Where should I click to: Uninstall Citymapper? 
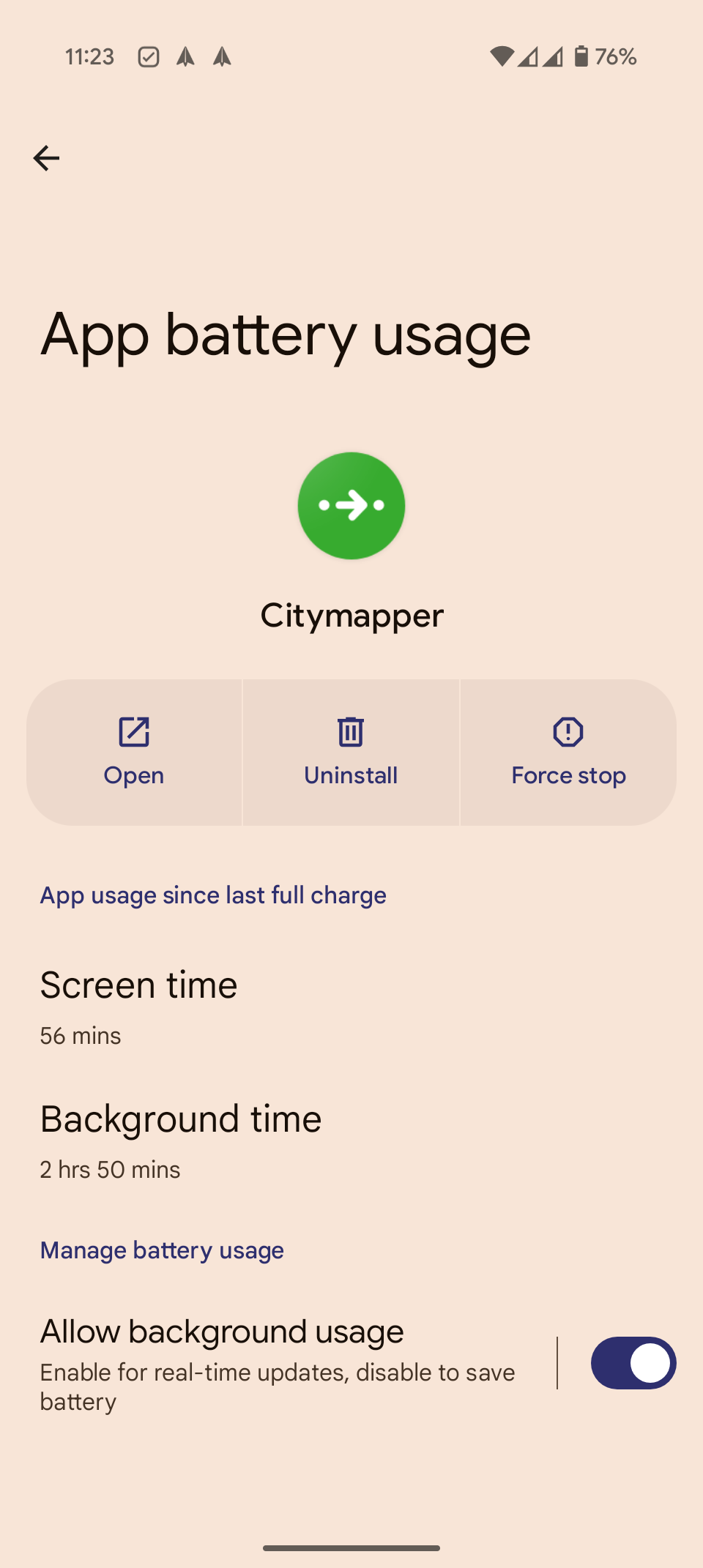[351, 753]
